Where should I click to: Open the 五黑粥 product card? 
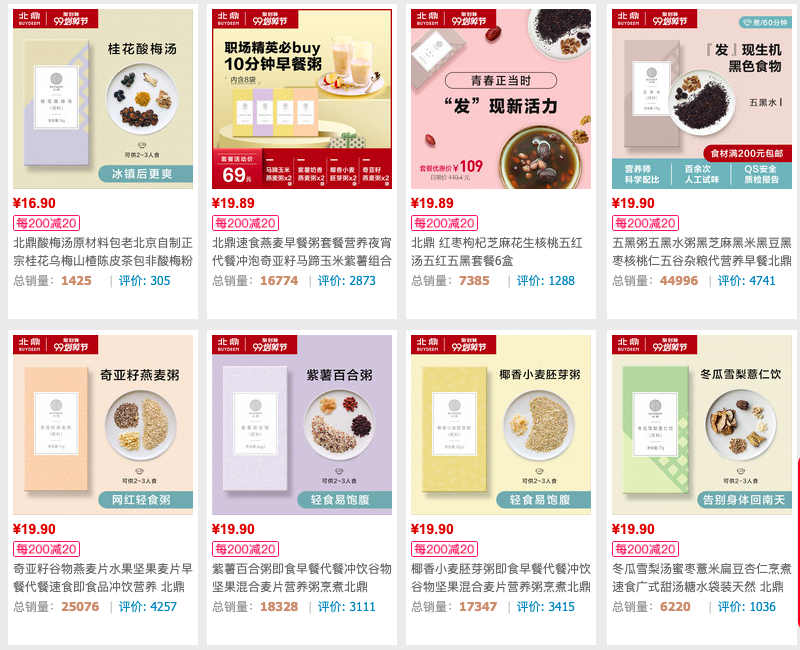700,98
